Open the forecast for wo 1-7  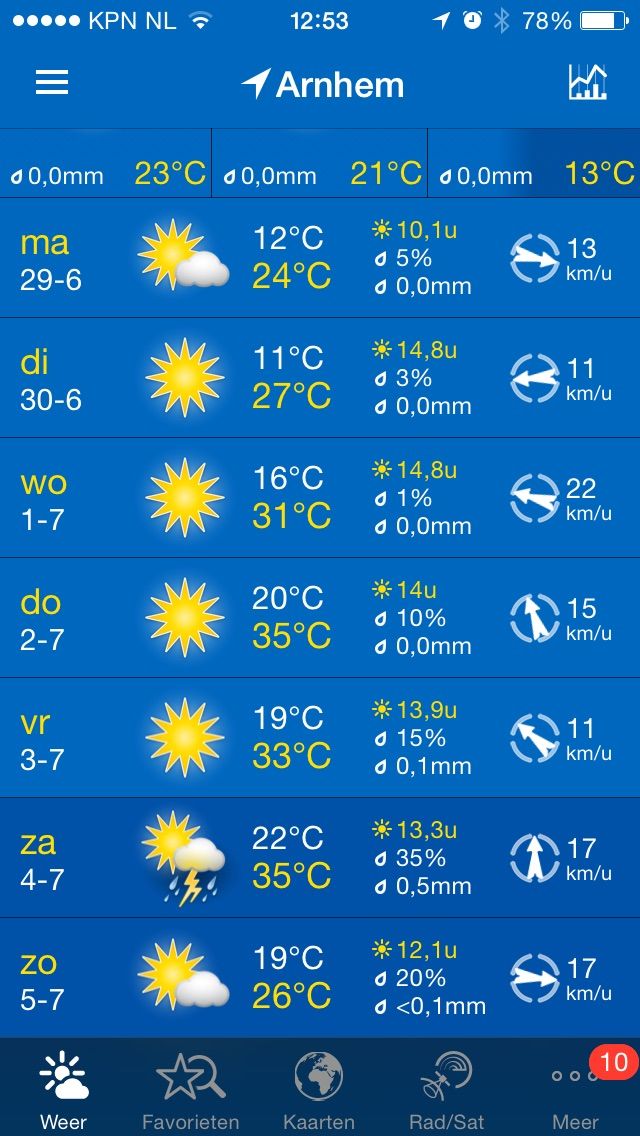[320, 498]
